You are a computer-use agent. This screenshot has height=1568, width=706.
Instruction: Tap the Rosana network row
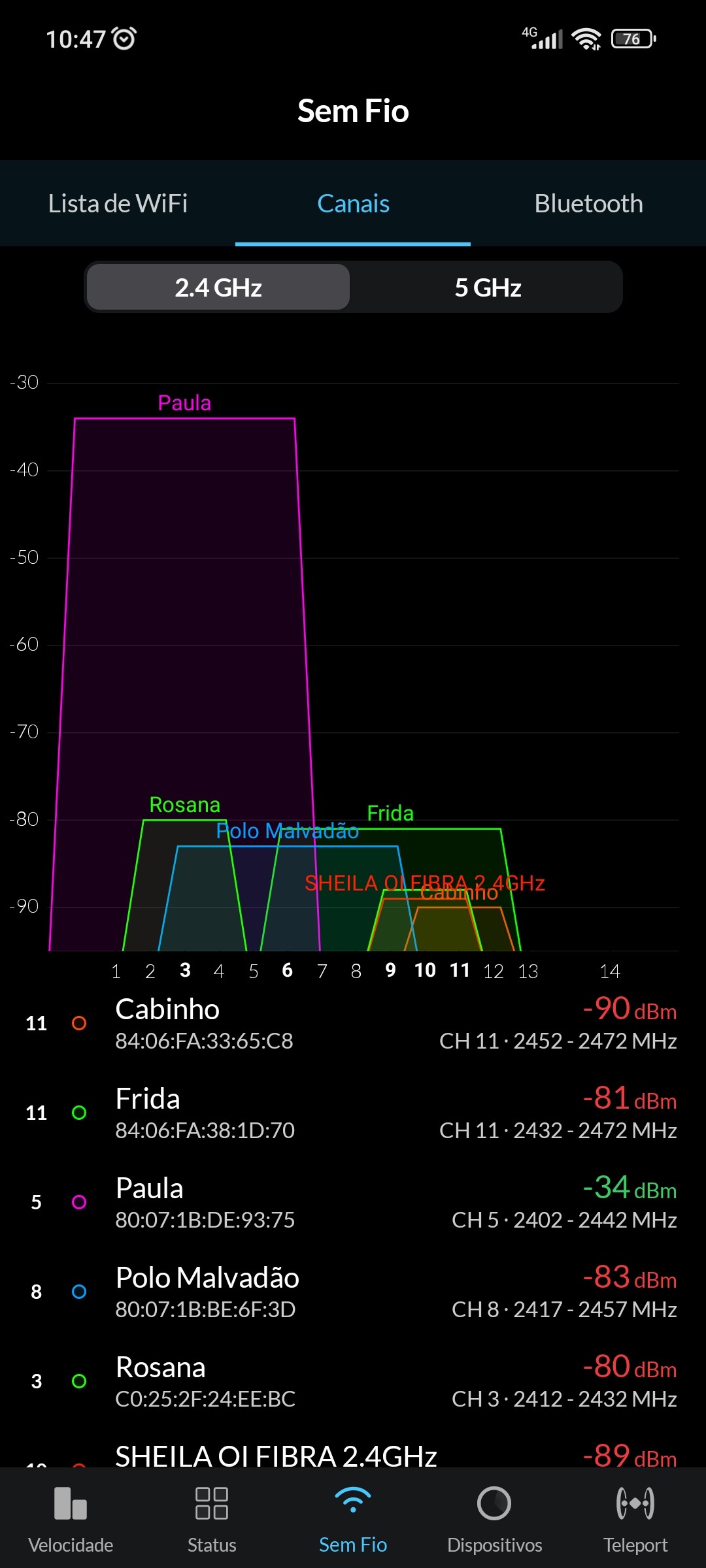[353, 1381]
